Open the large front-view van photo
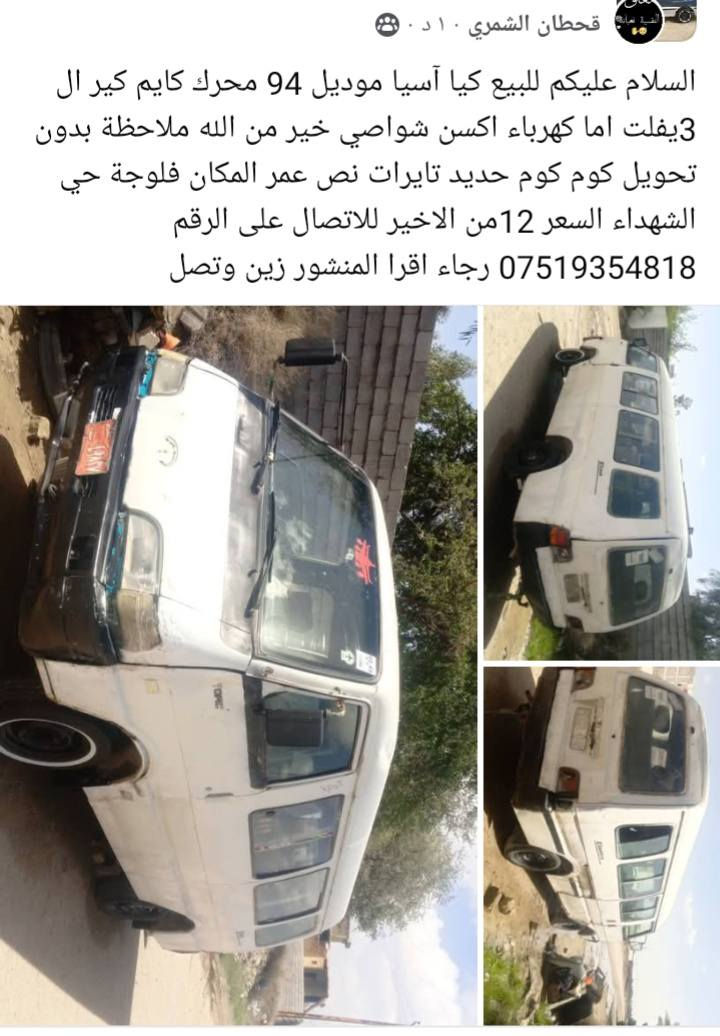The width and height of the screenshot is (720, 1036). coord(238,664)
